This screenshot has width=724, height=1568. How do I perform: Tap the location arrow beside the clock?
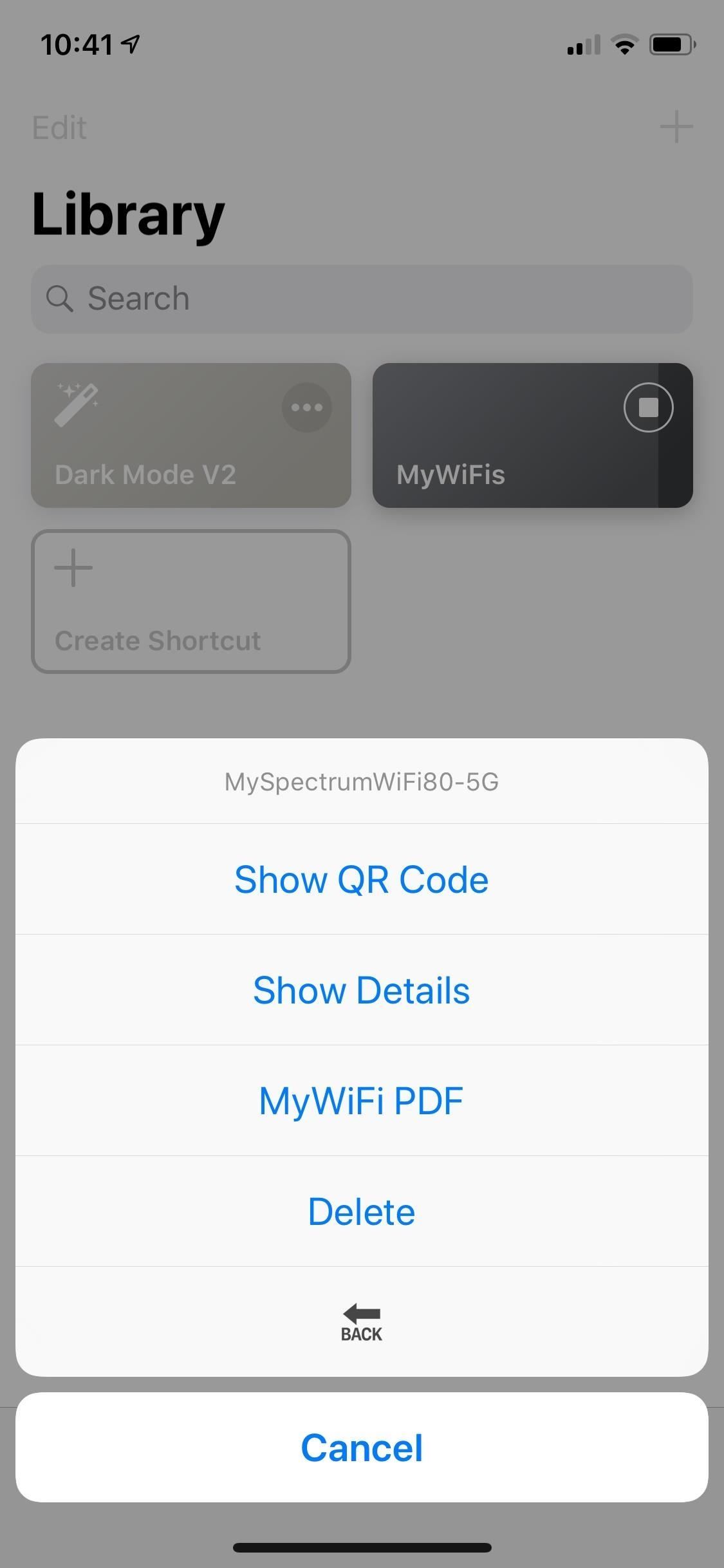(x=131, y=44)
